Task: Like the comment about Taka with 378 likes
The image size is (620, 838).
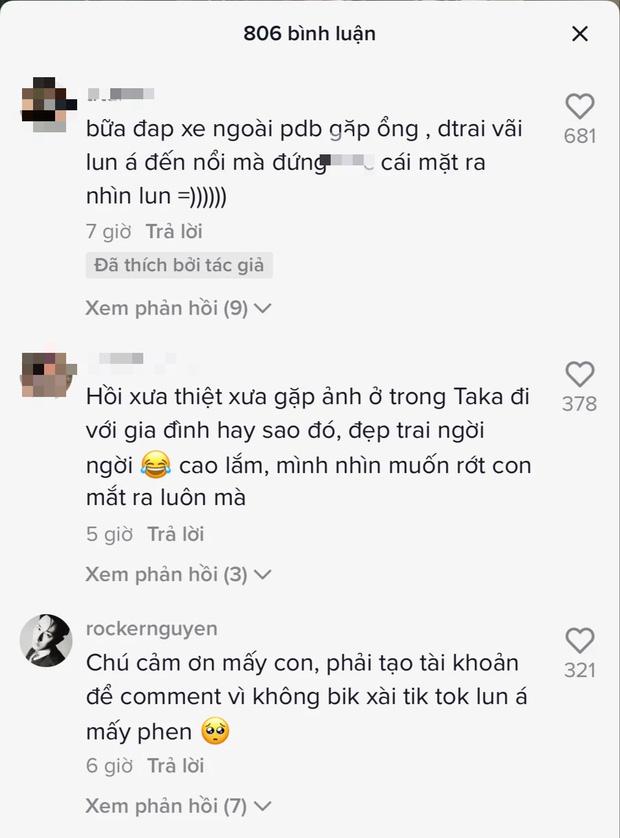Action: [x=579, y=375]
